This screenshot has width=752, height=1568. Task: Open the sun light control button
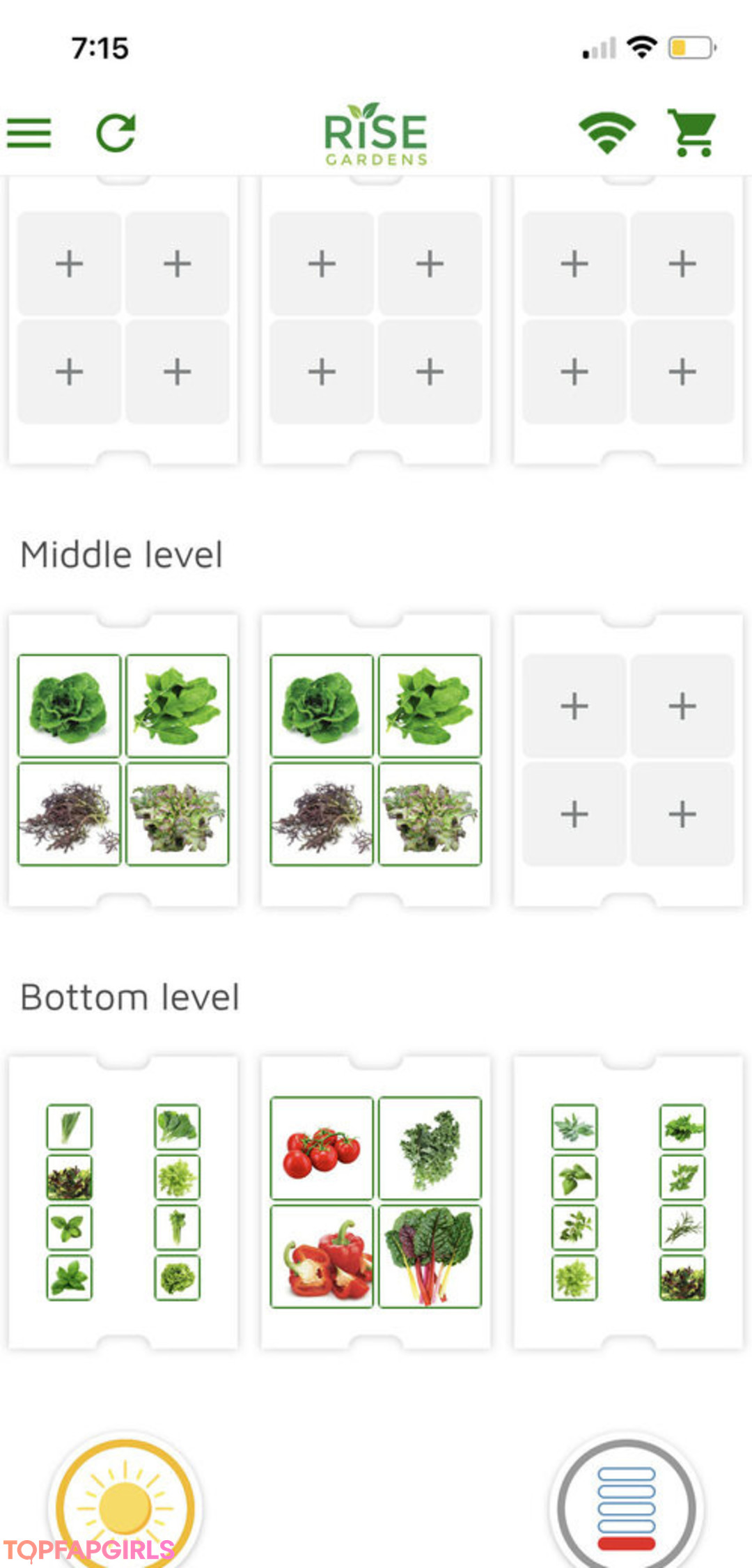point(125,1505)
